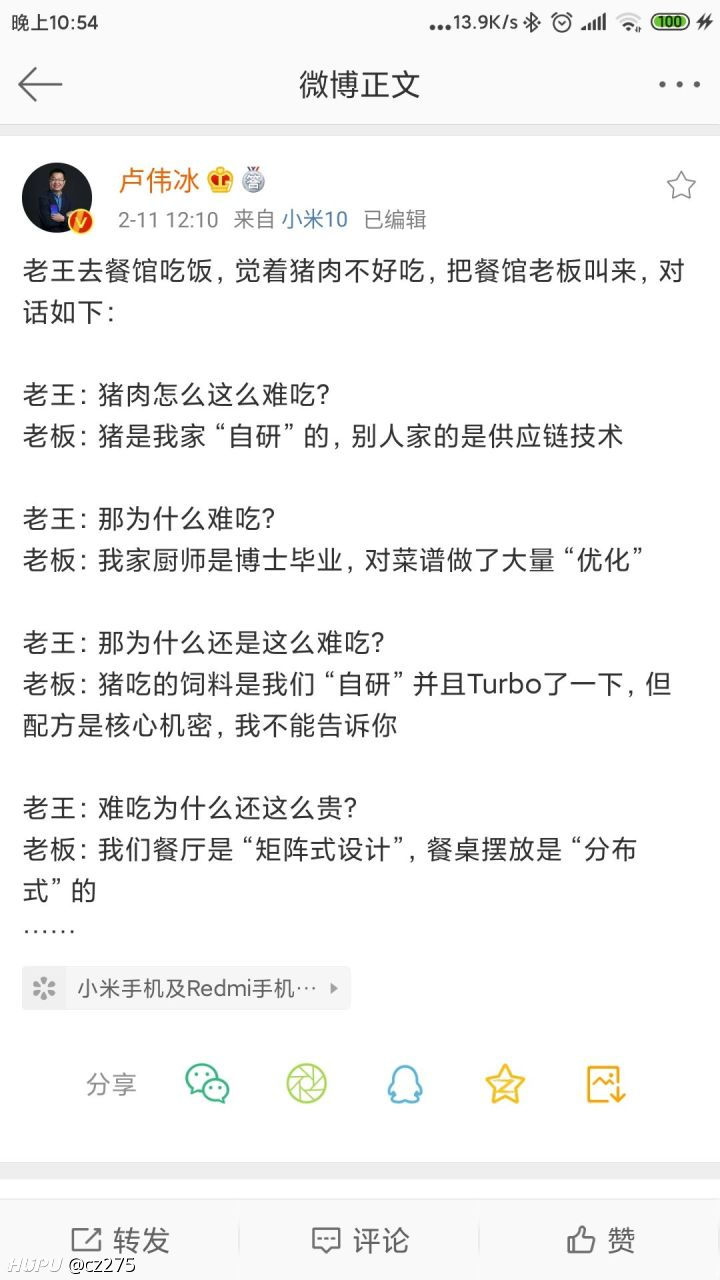The height and width of the screenshot is (1280, 720).
Task: Save the post as an image
Action: pos(605,1084)
